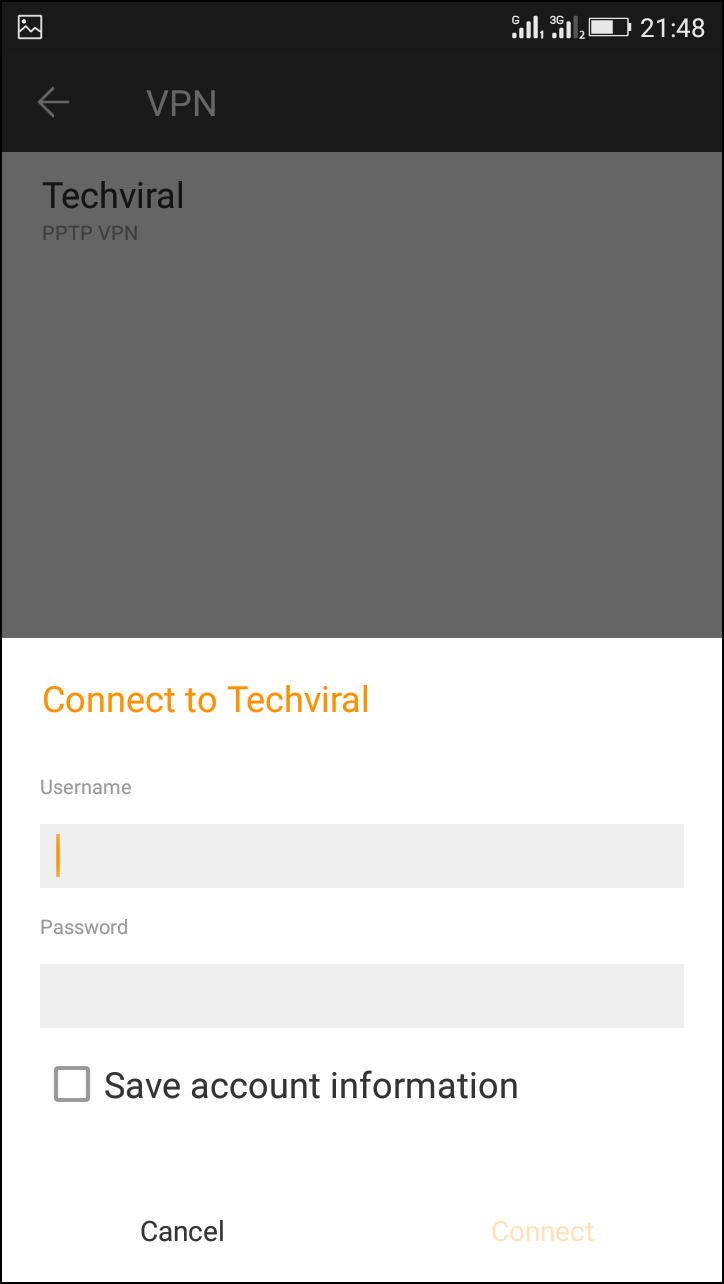The height and width of the screenshot is (1284, 724).
Task: Focus the Username input field
Action: point(362,856)
